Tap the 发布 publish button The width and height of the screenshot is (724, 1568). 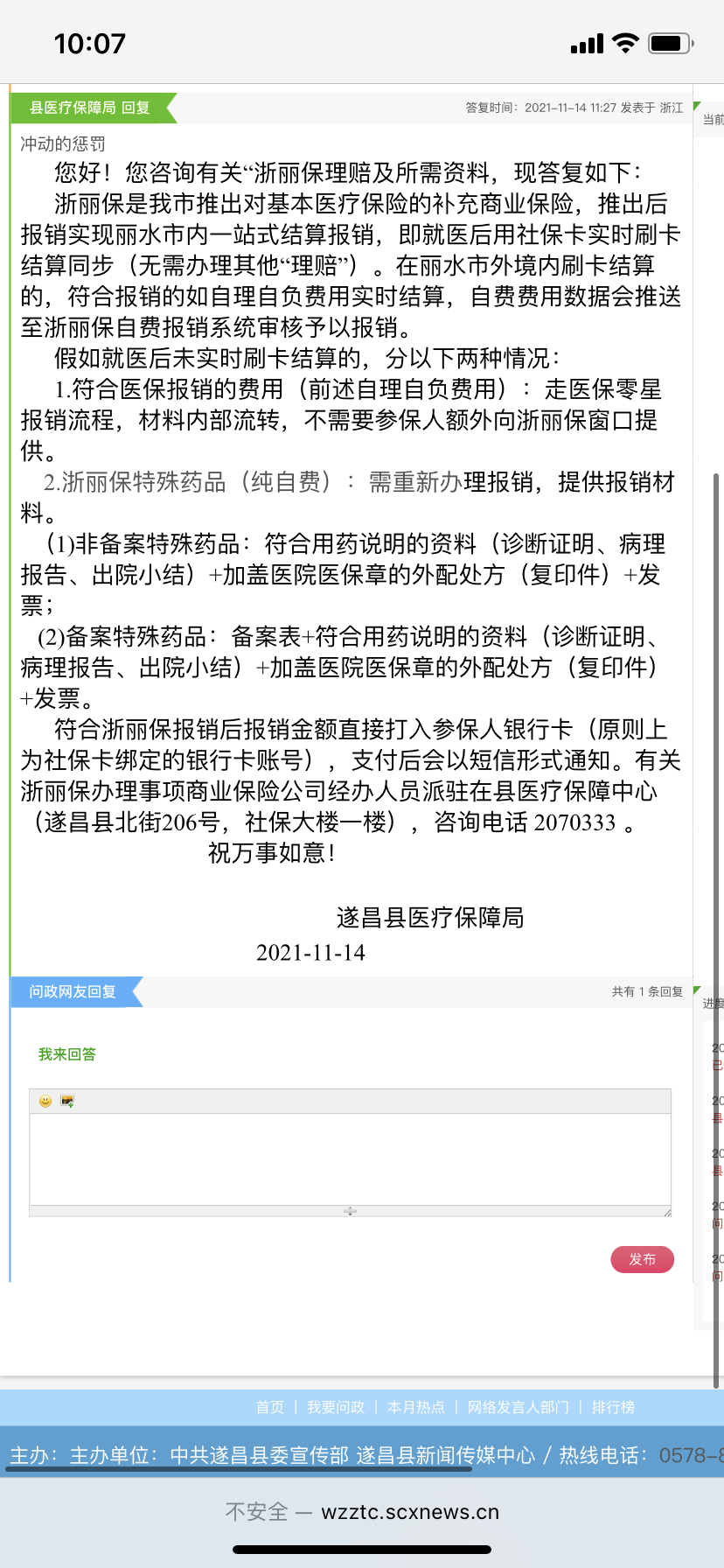[x=642, y=1259]
